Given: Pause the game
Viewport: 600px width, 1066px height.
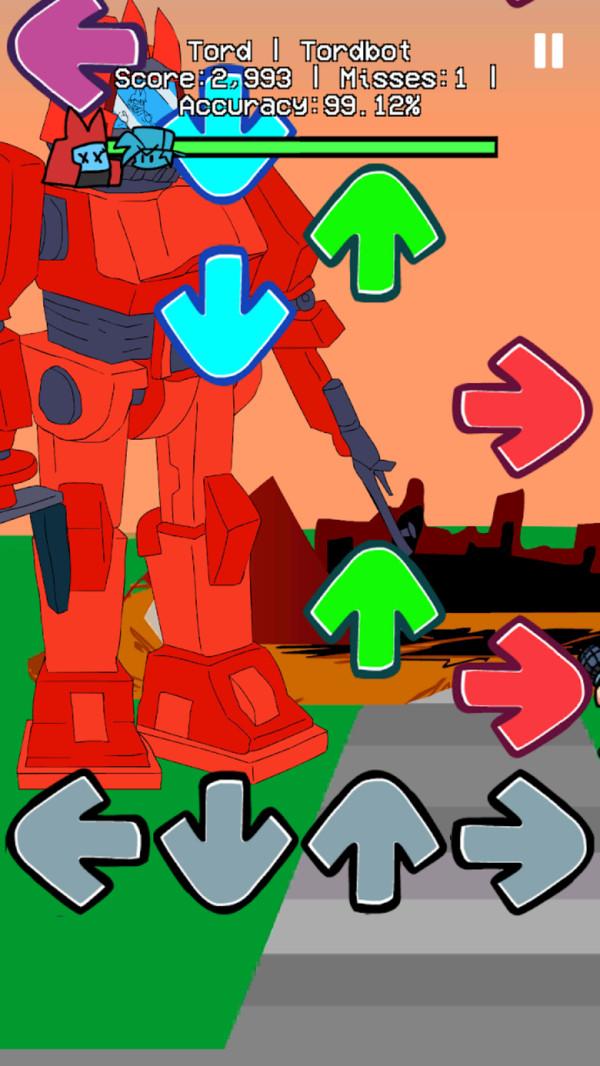Looking at the screenshot, I should click(548, 50).
